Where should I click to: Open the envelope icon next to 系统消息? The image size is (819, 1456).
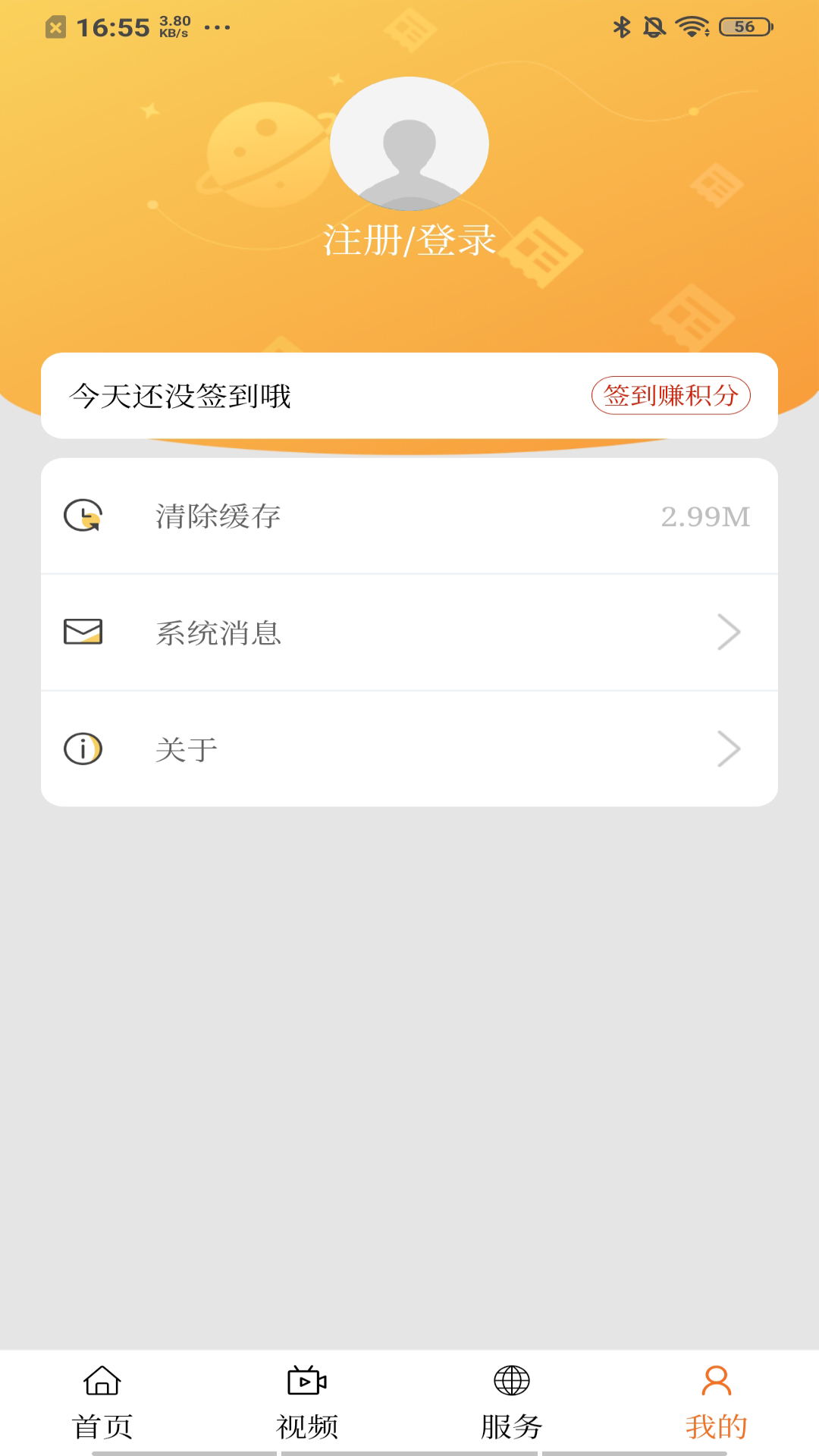click(83, 631)
